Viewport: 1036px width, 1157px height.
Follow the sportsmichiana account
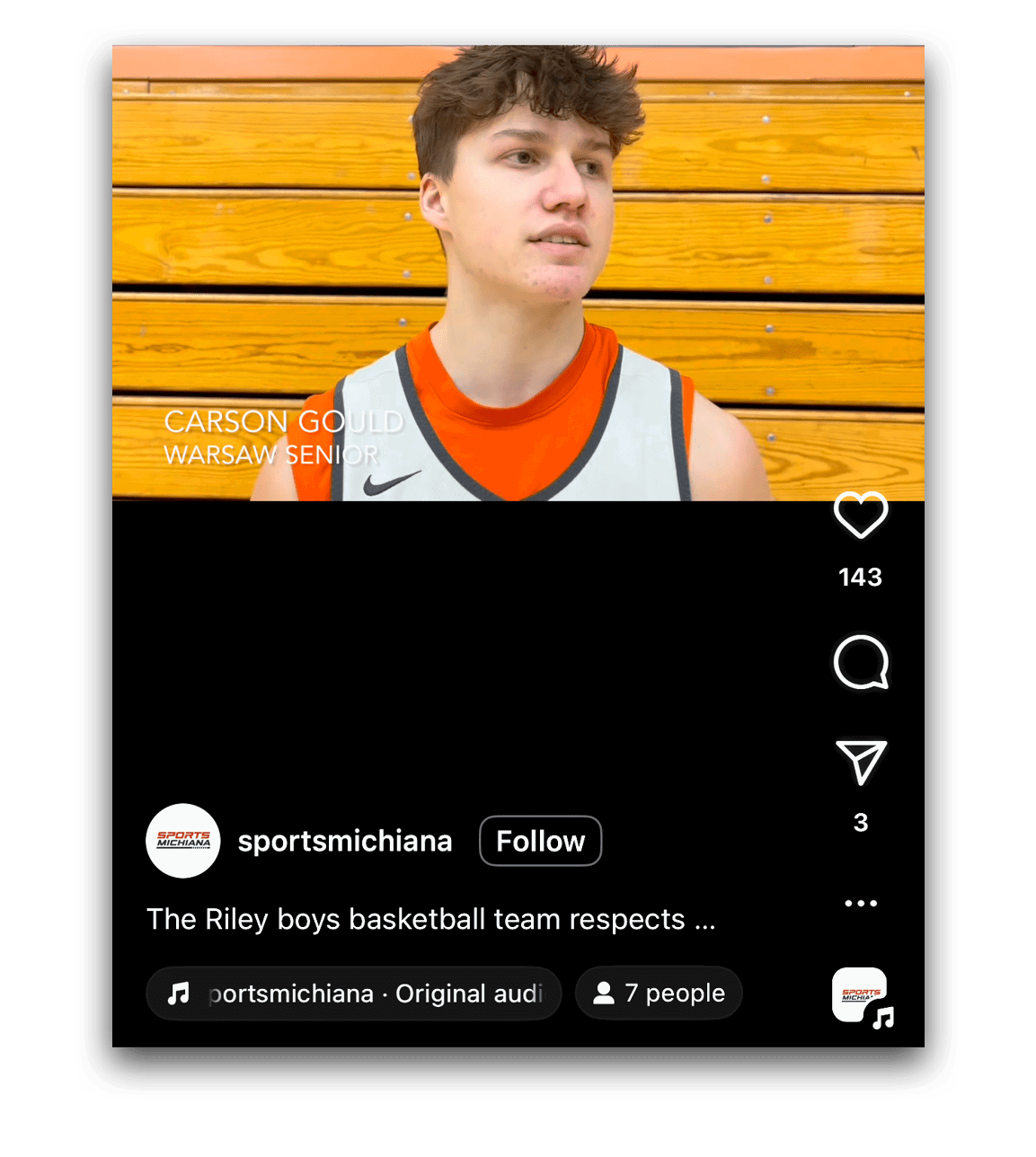[x=540, y=841]
